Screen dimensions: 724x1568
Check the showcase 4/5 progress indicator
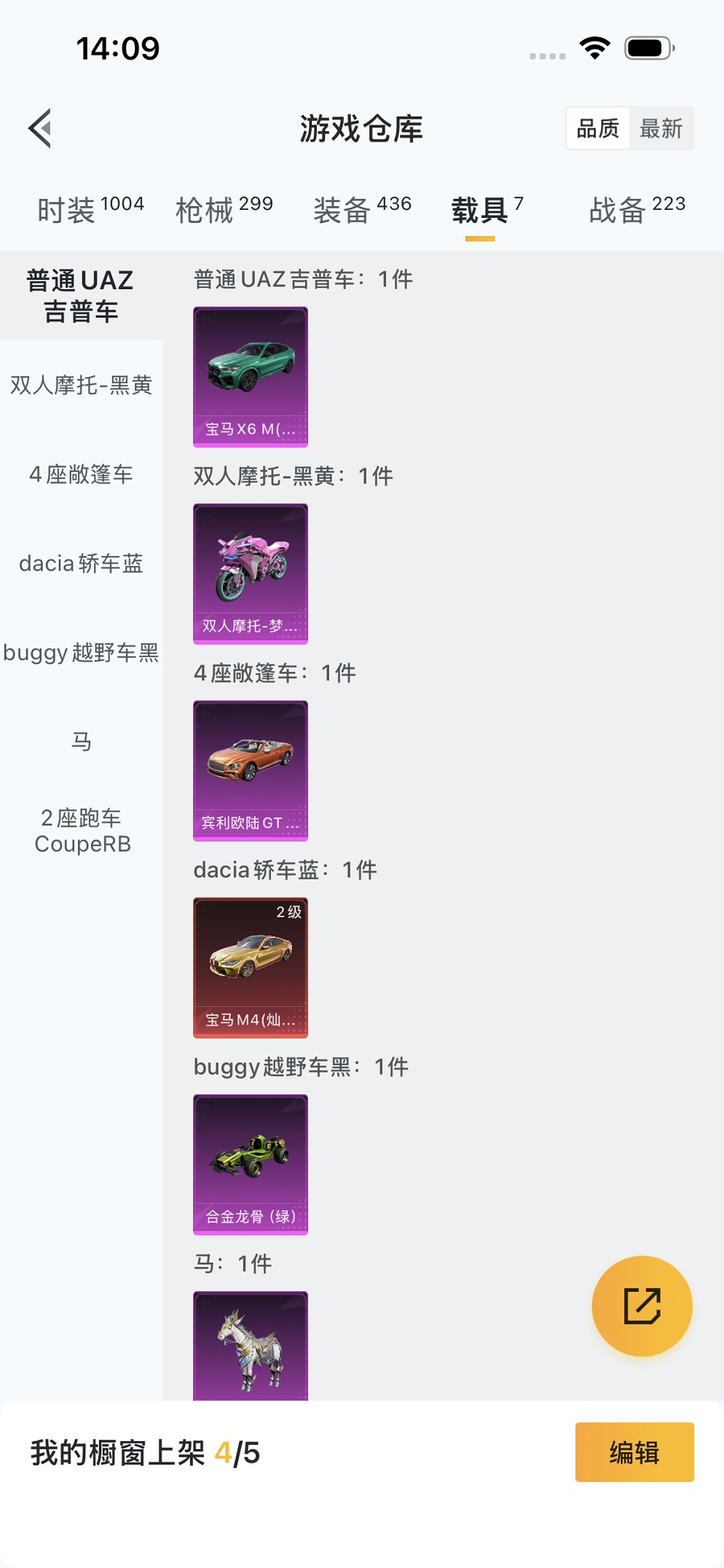tap(236, 1452)
